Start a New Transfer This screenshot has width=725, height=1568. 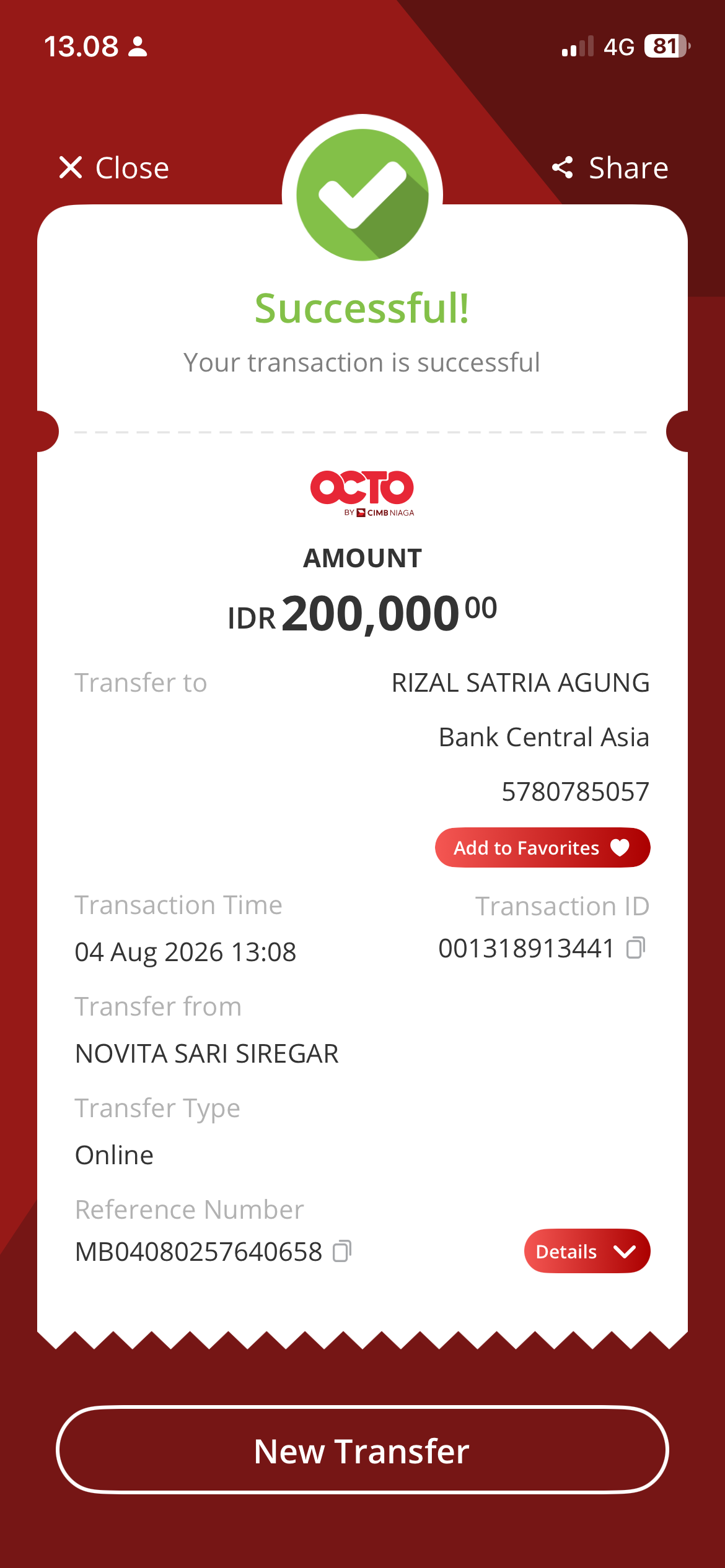[362, 1450]
